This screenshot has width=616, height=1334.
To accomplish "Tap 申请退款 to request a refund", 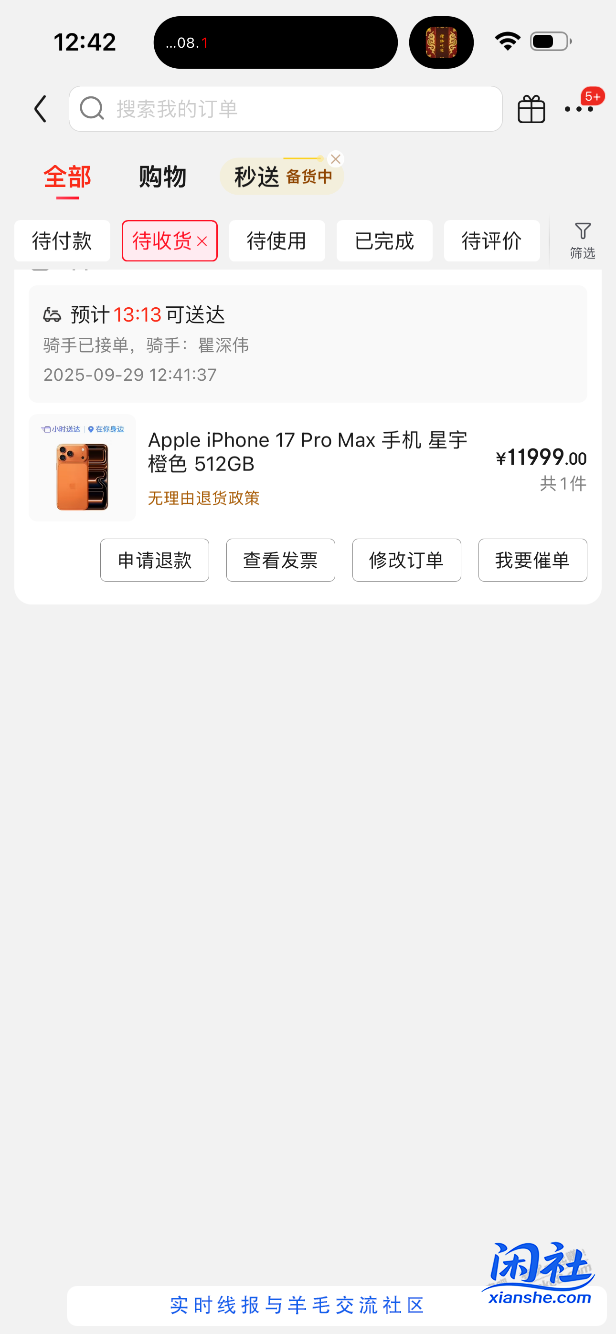I will coord(154,560).
